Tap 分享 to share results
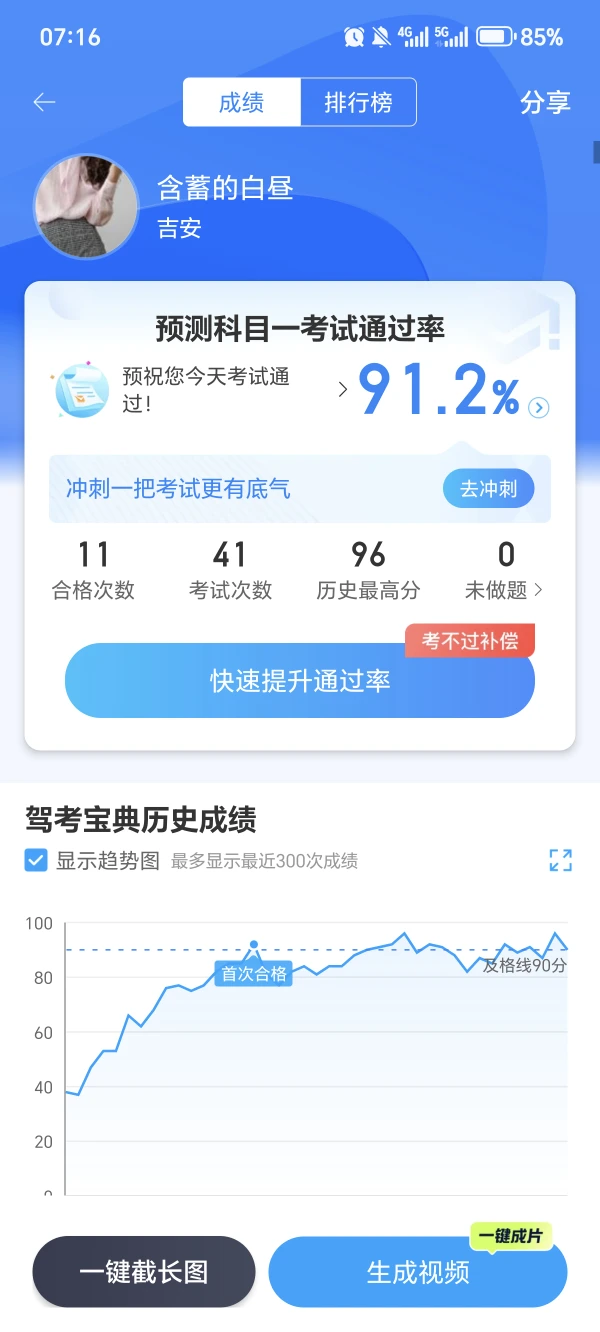The image size is (600, 1332). 545,102
